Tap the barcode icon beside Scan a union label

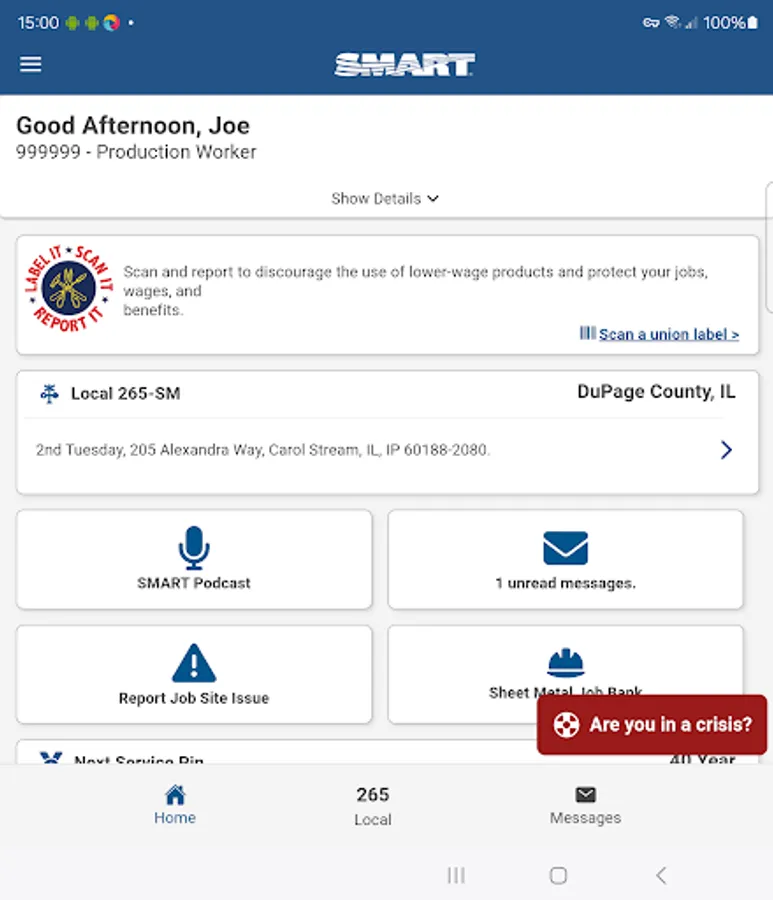[x=588, y=333]
